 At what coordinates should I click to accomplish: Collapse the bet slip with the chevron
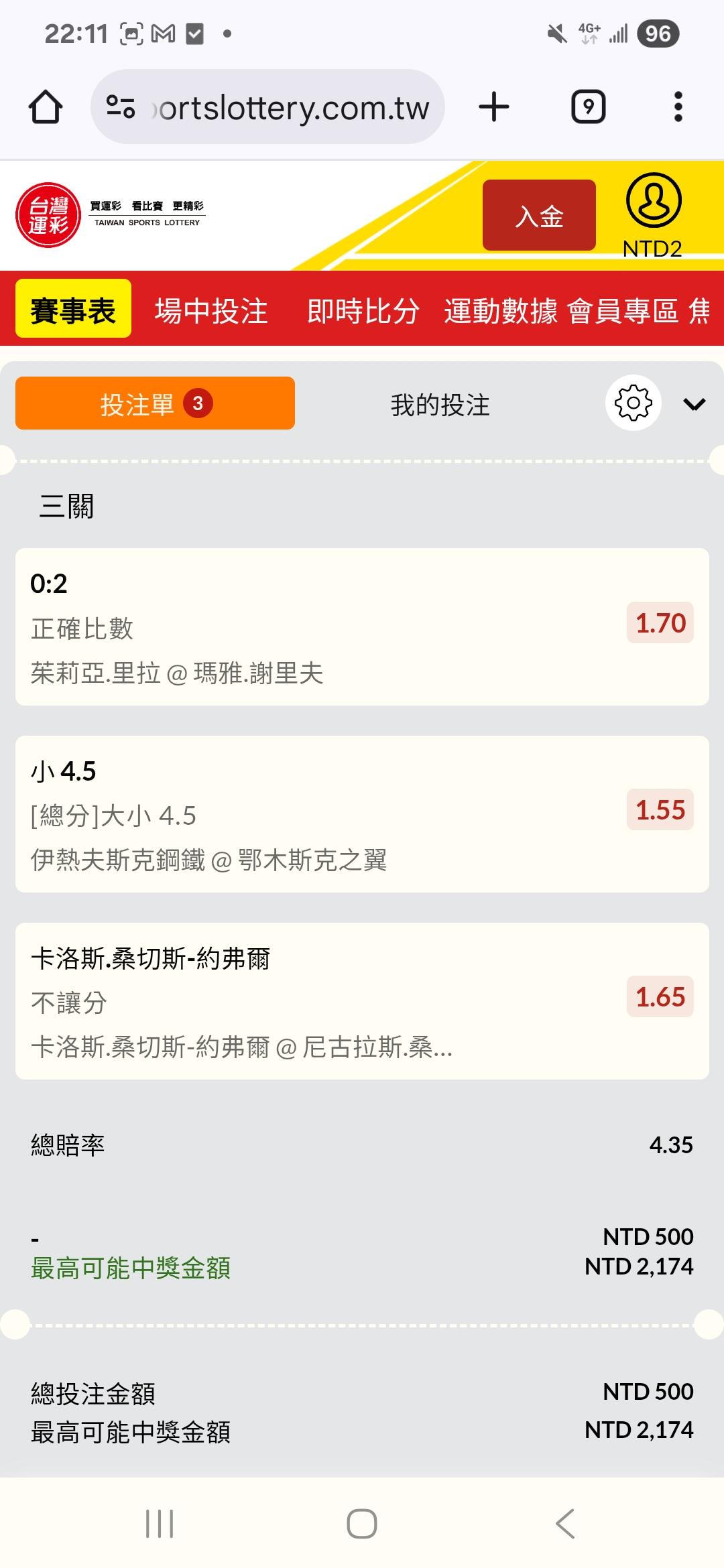click(694, 404)
